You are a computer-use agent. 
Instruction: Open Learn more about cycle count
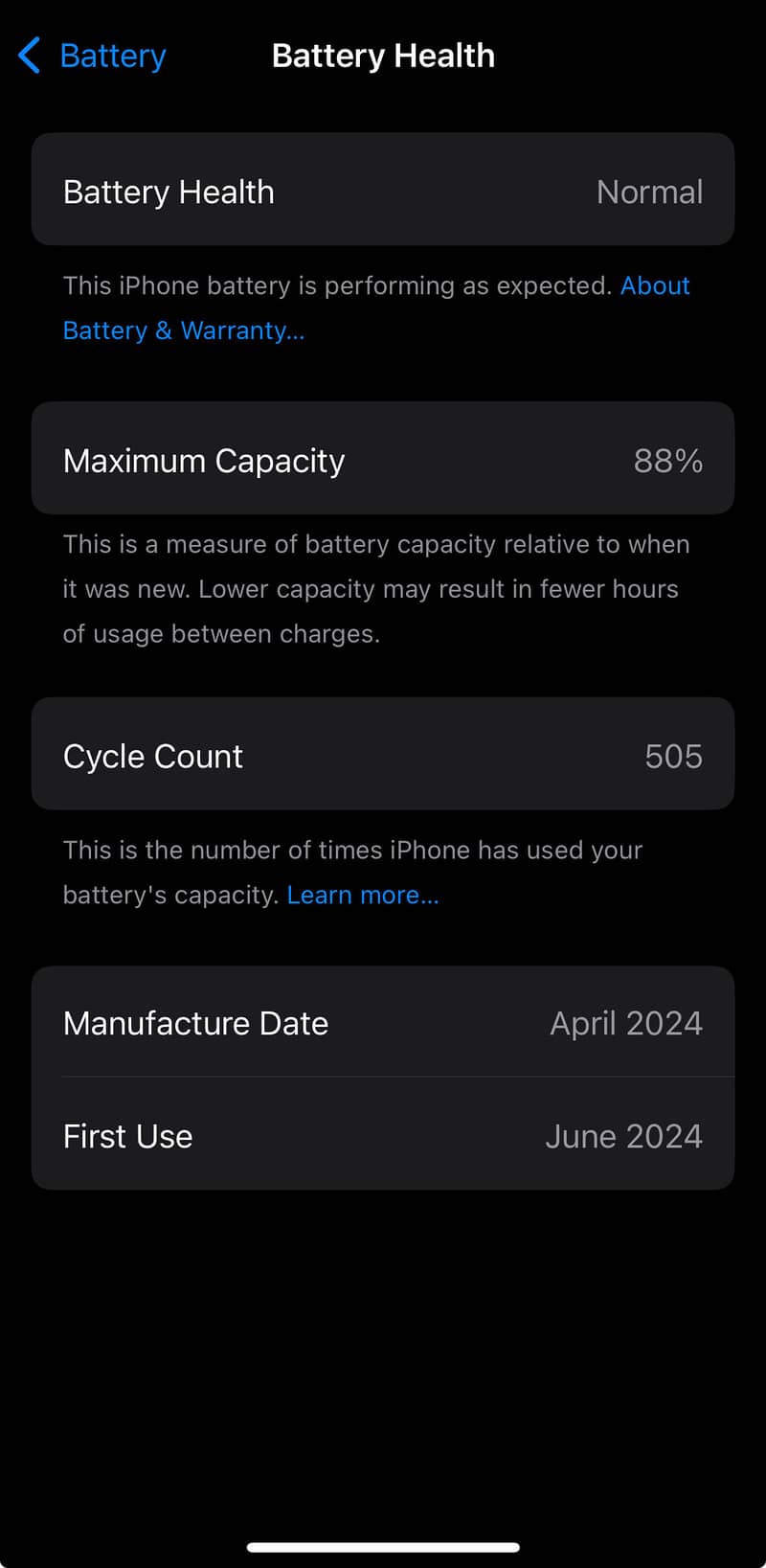point(362,895)
